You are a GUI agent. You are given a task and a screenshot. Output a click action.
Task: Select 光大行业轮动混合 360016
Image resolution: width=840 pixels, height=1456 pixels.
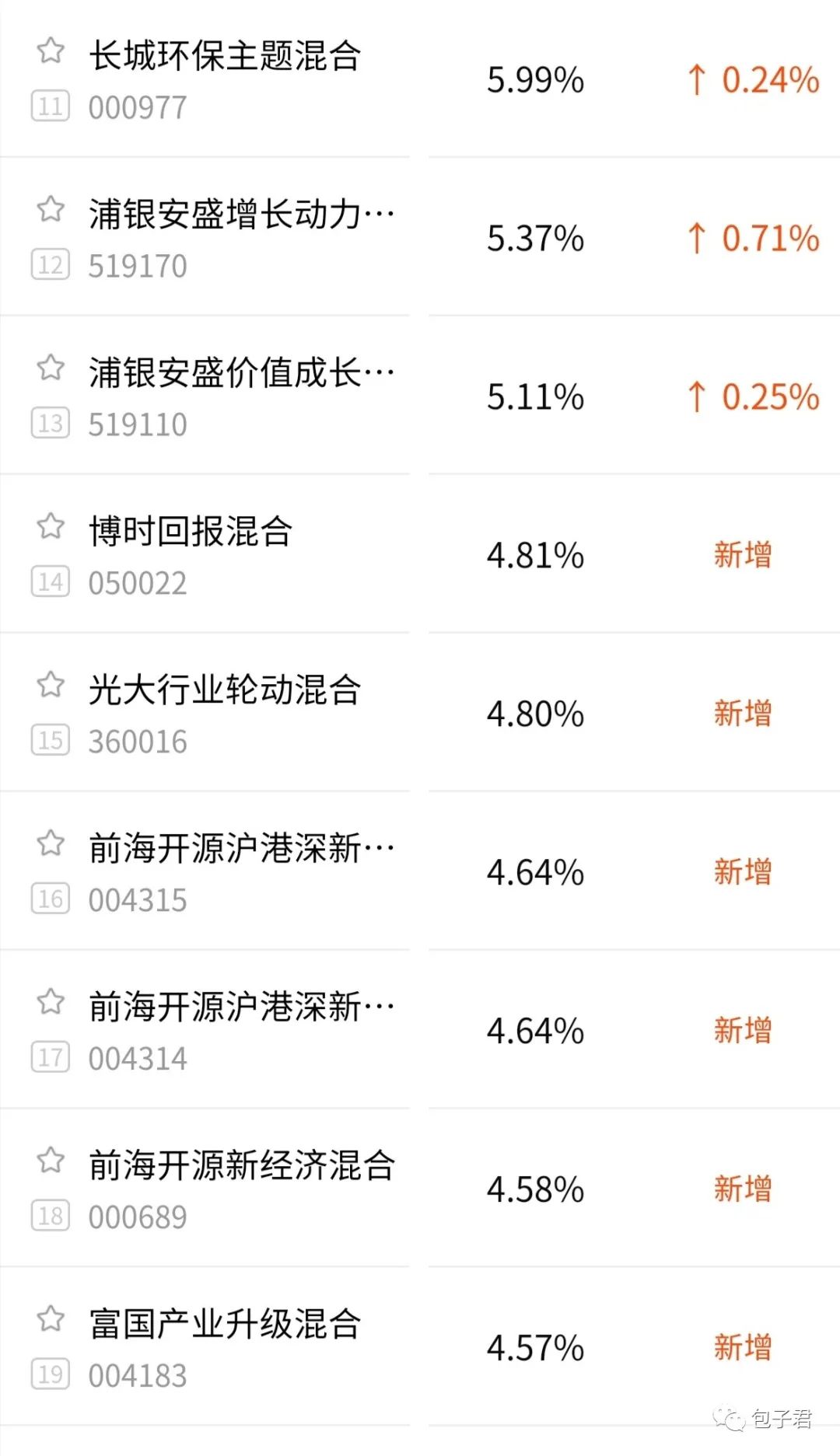[x=224, y=690]
